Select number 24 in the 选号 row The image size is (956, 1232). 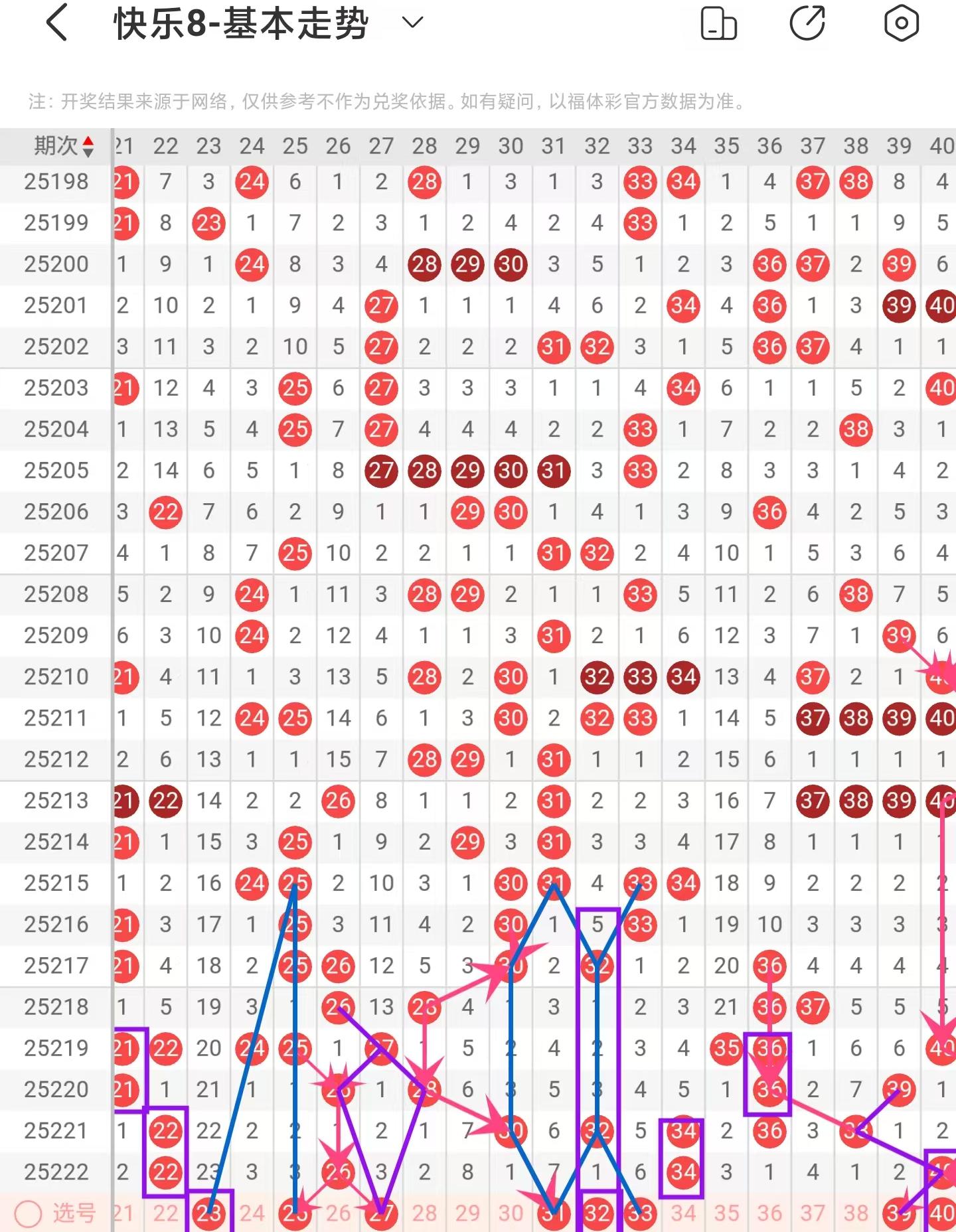[x=252, y=1213]
